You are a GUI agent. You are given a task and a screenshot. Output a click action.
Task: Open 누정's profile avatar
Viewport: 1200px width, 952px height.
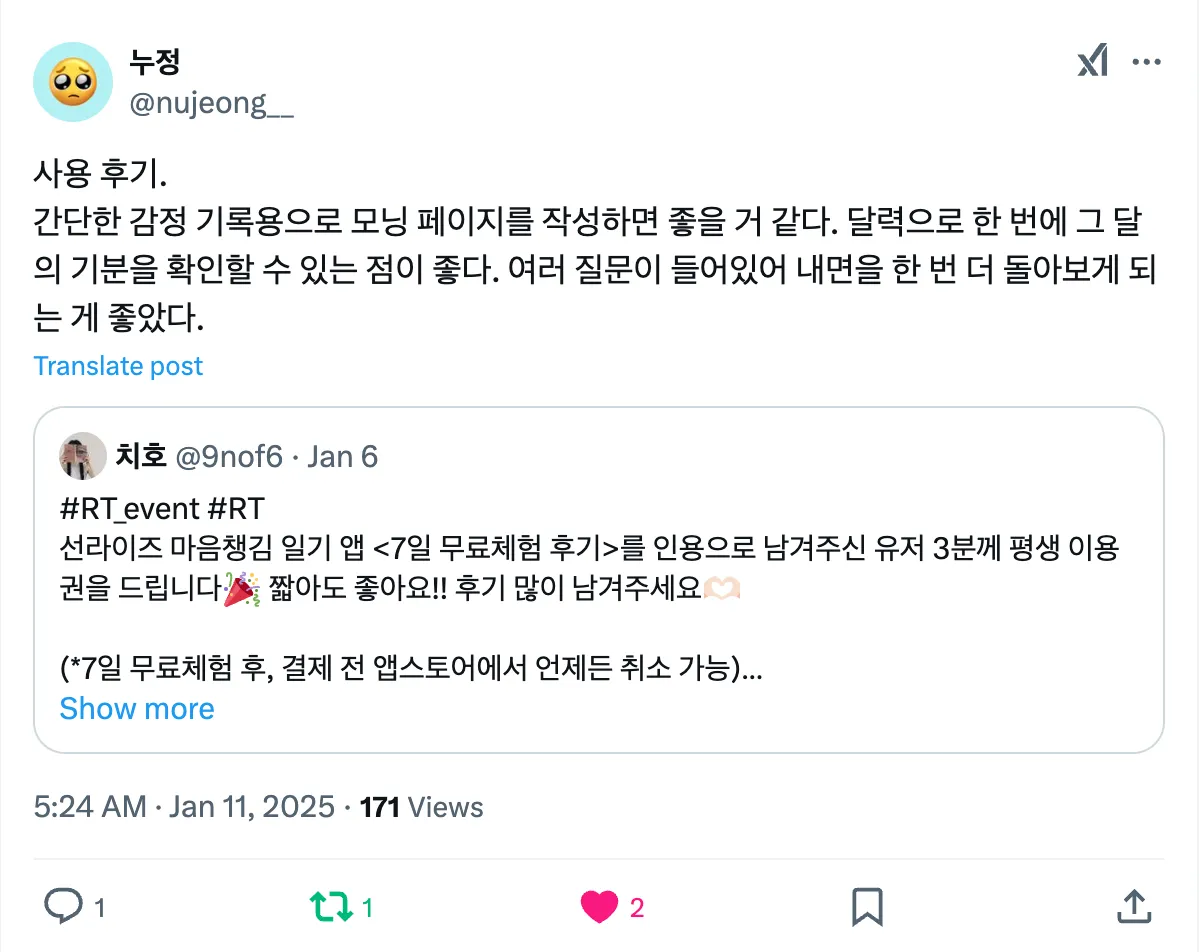click(73, 82)
